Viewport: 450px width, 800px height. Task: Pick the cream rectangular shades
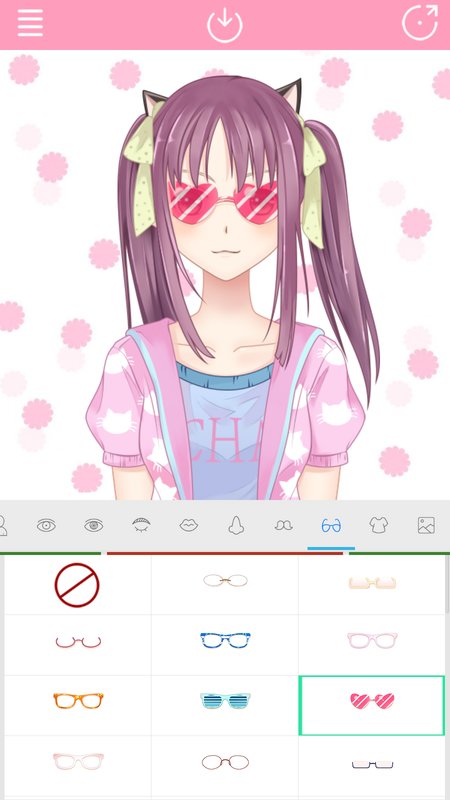tap(372, 582)
